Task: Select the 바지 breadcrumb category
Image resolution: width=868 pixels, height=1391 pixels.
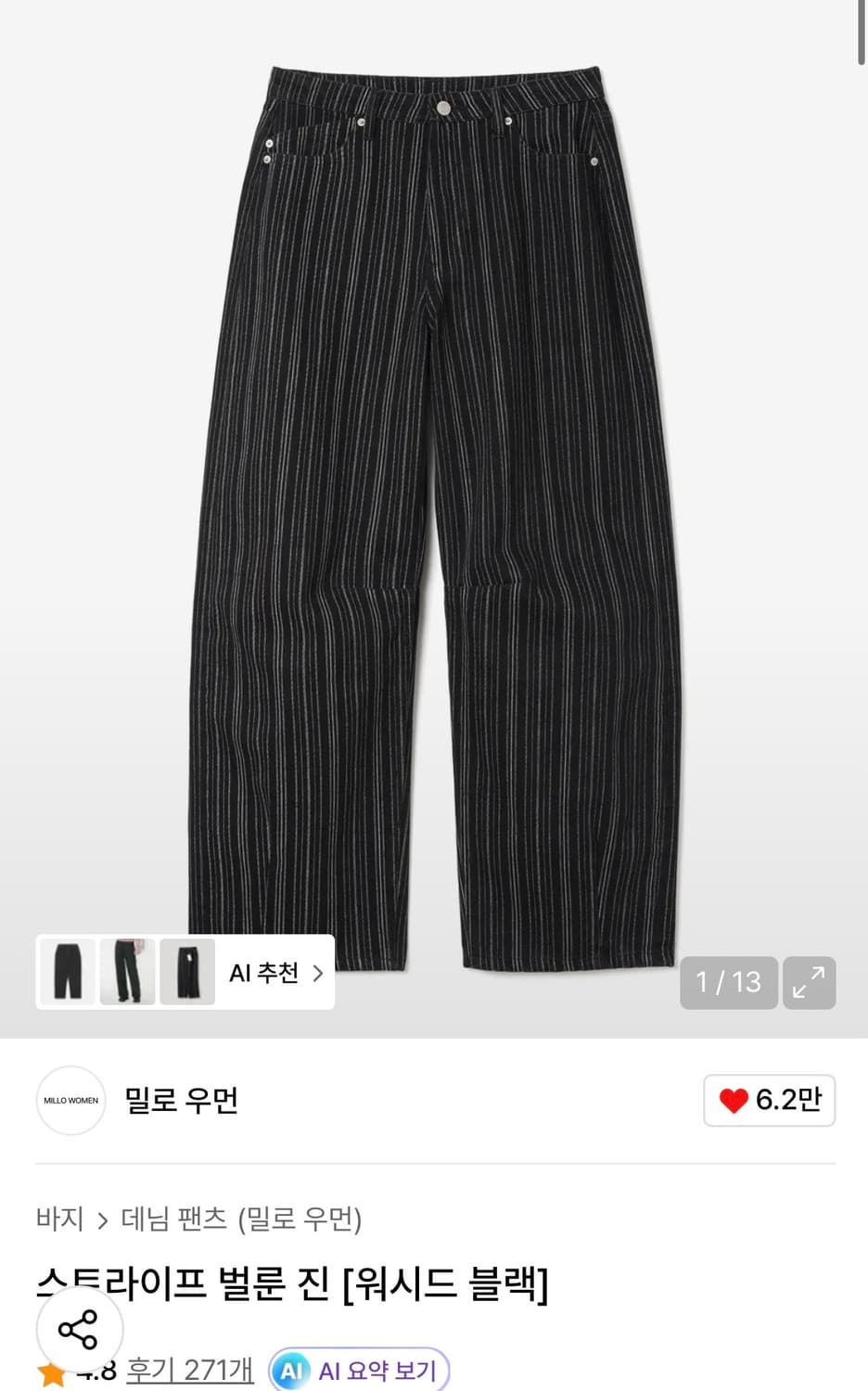Action: [60, 1221]
